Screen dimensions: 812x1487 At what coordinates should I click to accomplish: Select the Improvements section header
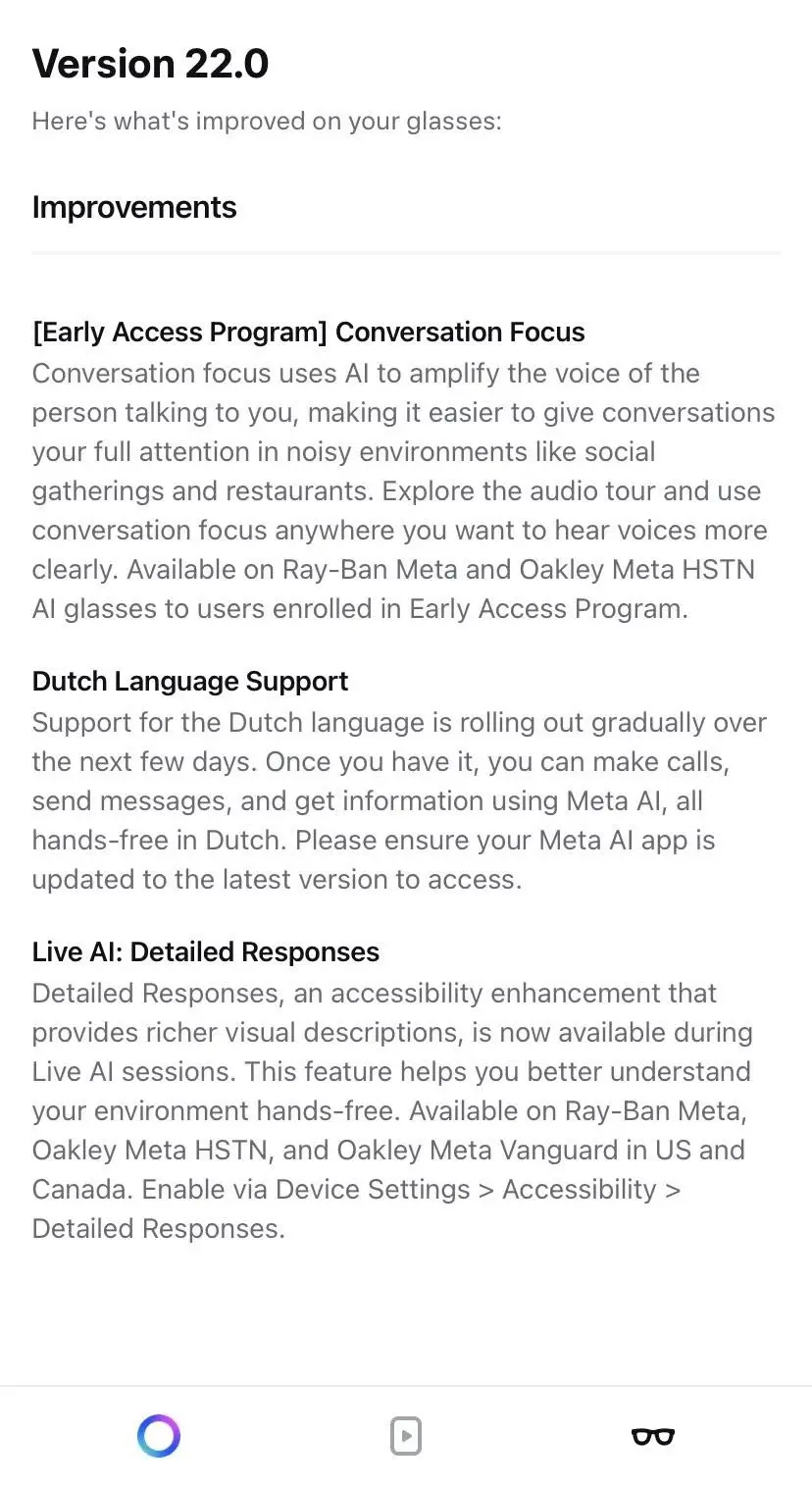tap(134, 207)
